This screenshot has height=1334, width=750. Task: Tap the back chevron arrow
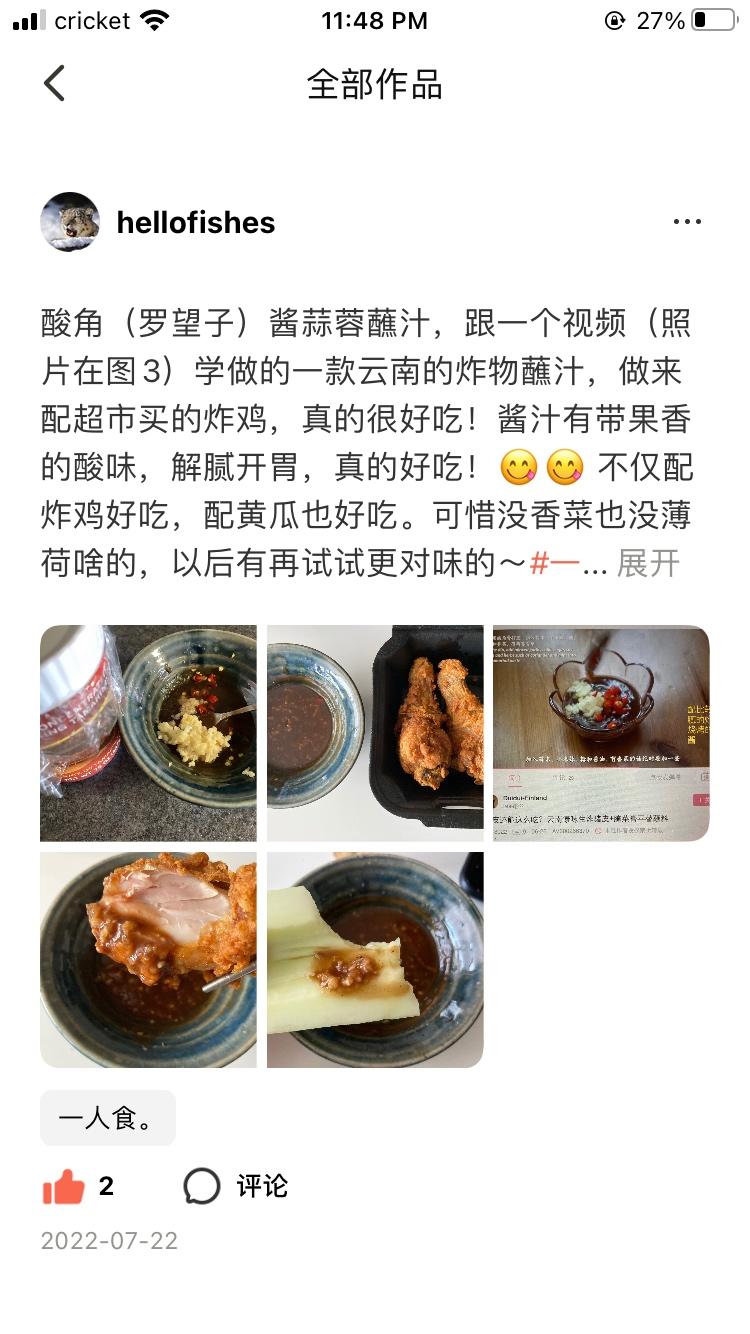click(x=55, y=86)
